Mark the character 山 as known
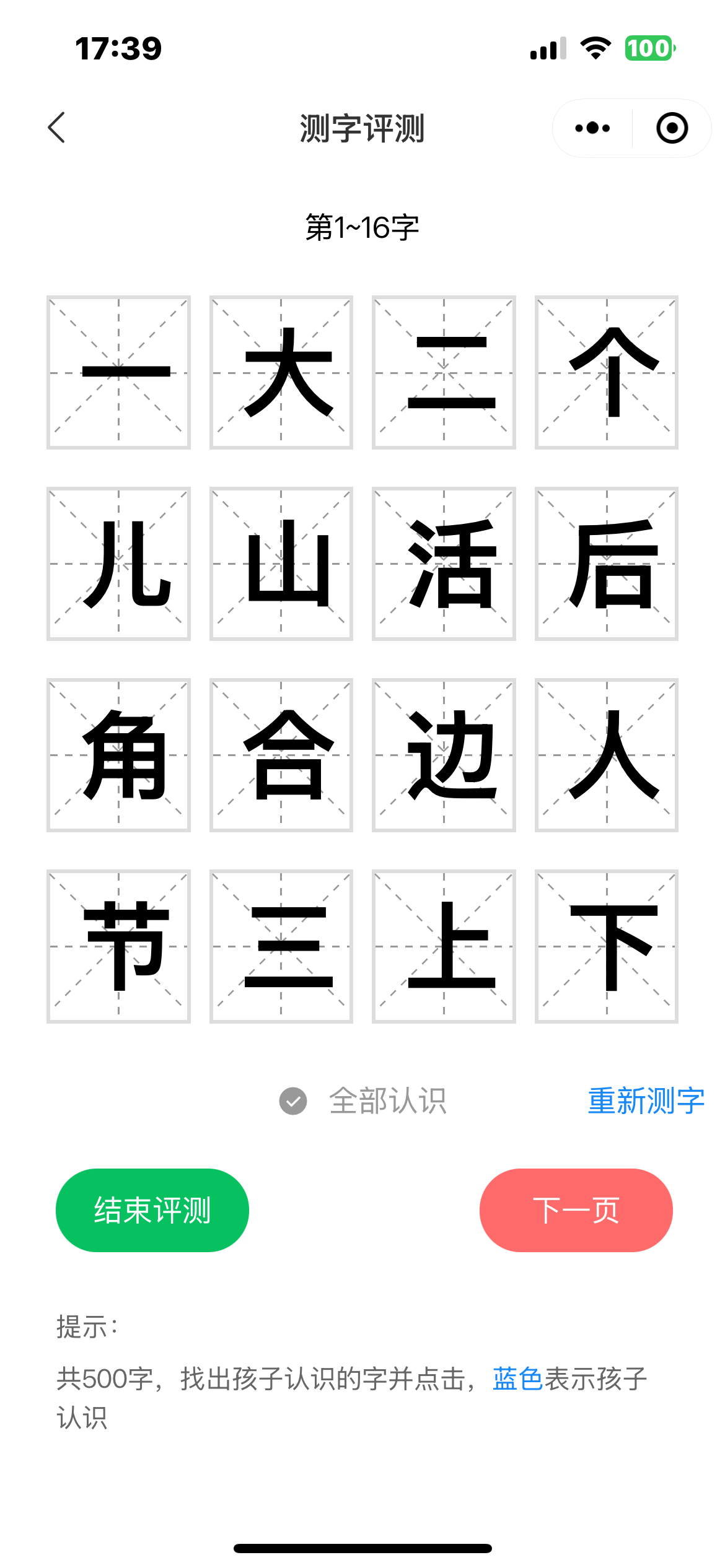The height and width of the screenshot is (1568, 725). point(281,564)
